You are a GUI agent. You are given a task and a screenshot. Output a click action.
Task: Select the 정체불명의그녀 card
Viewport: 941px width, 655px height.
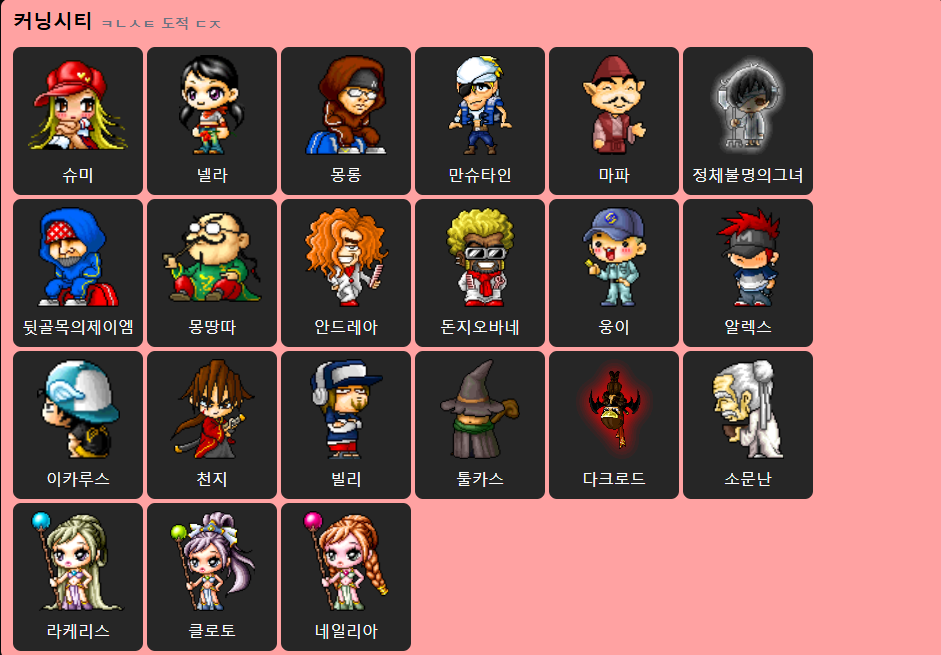(x=748, y=121)
